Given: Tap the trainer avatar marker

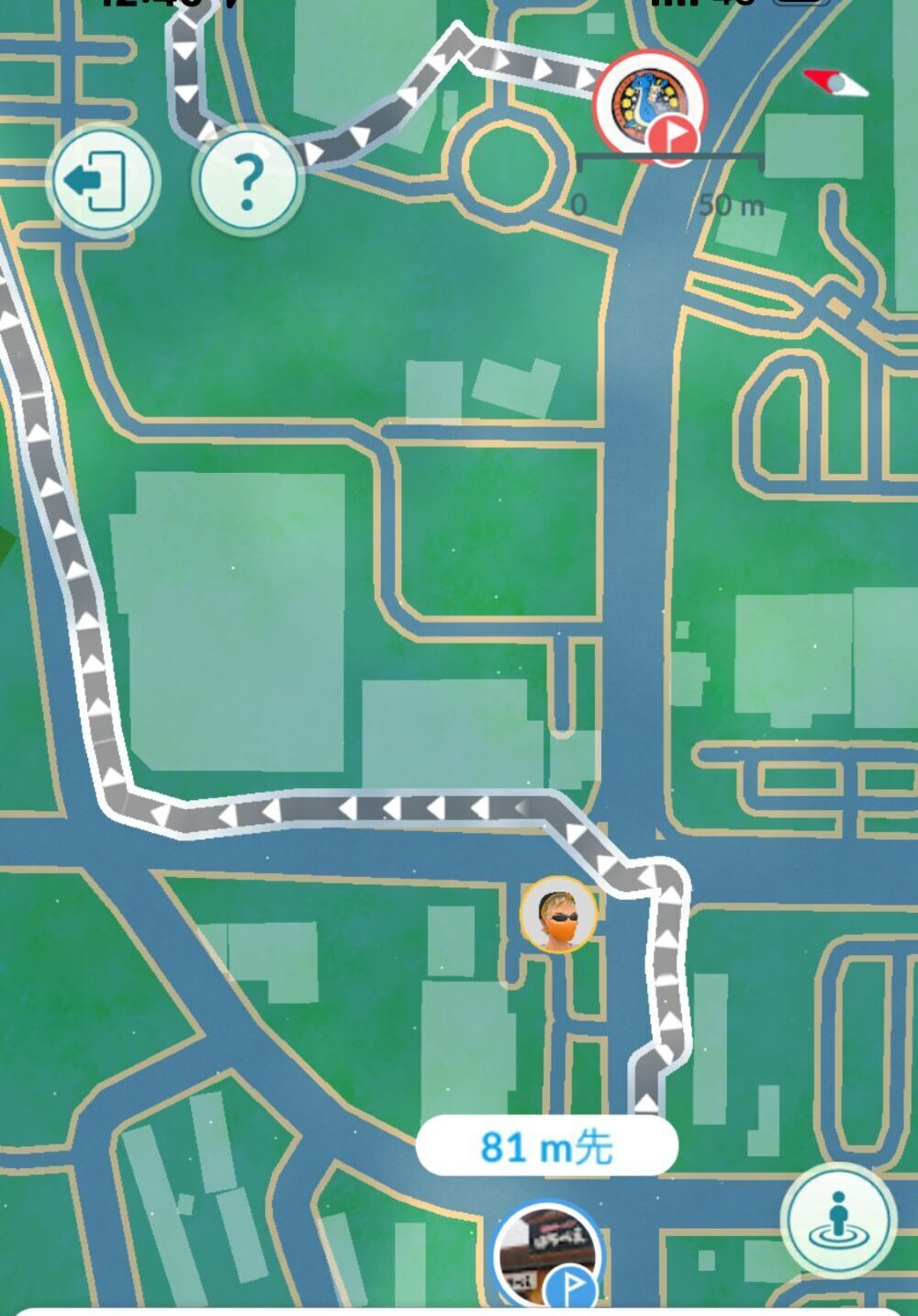Looking at the screenshot, I should tap(558, 914).
